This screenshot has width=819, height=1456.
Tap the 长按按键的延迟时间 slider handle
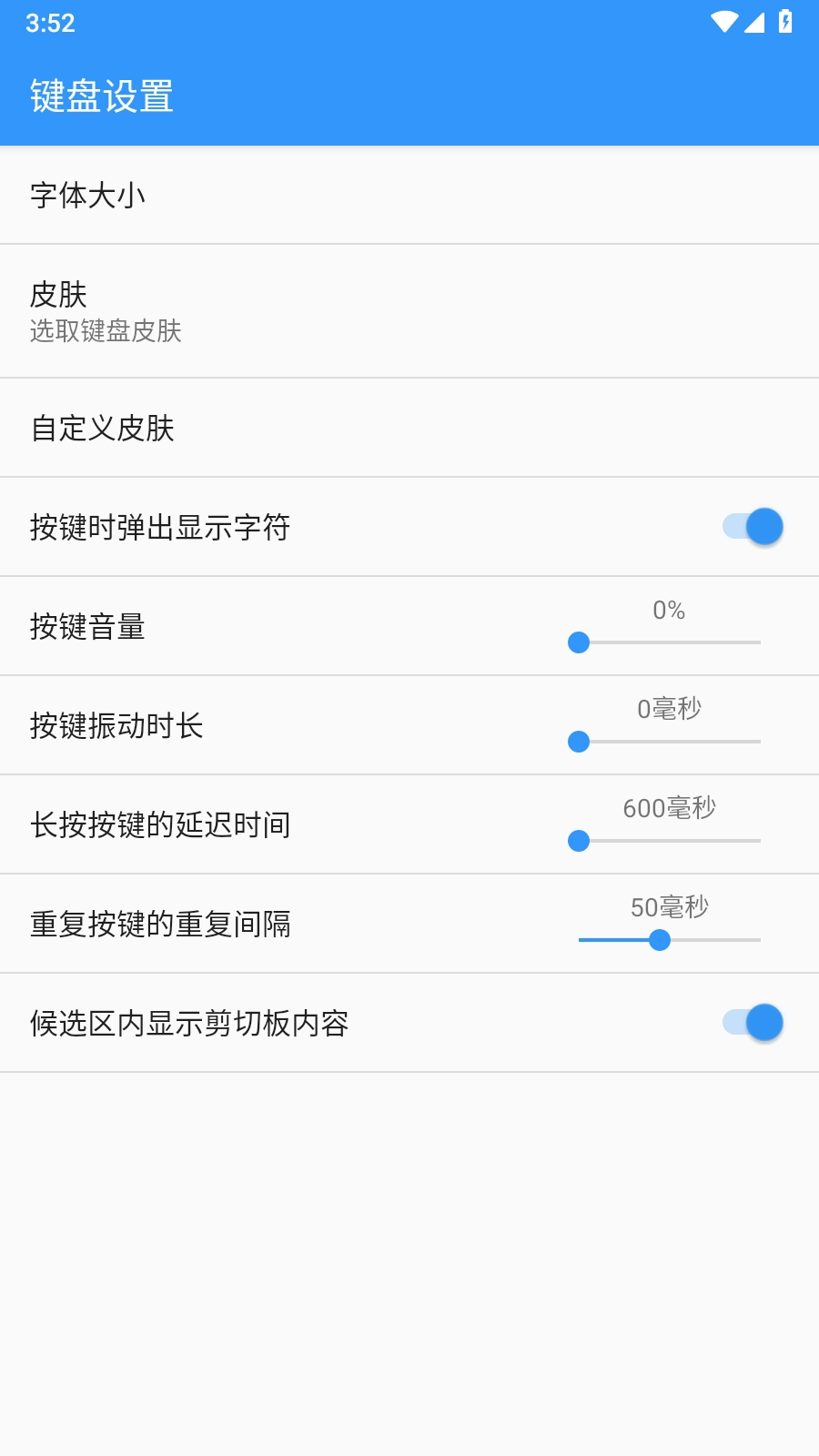click(x=579, y=842)
